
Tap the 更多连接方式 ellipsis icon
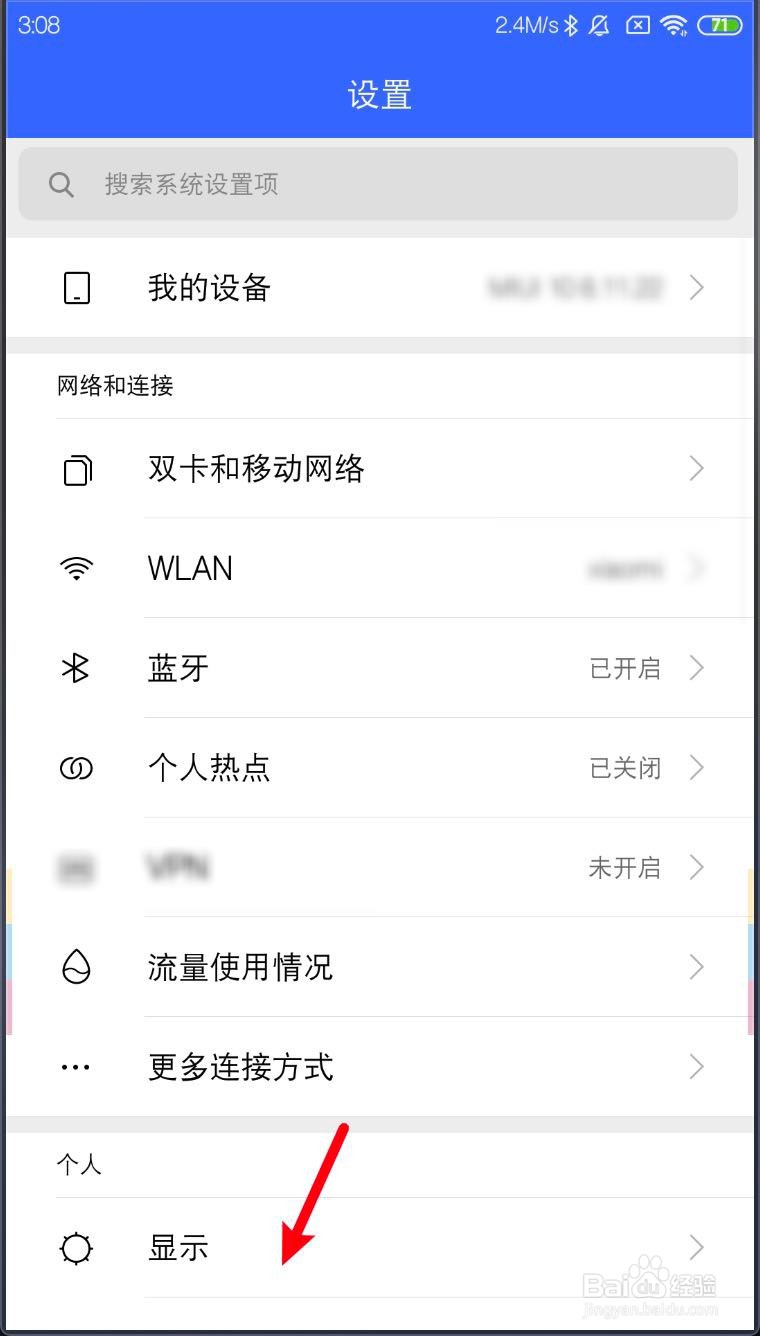pos(76,1067)
